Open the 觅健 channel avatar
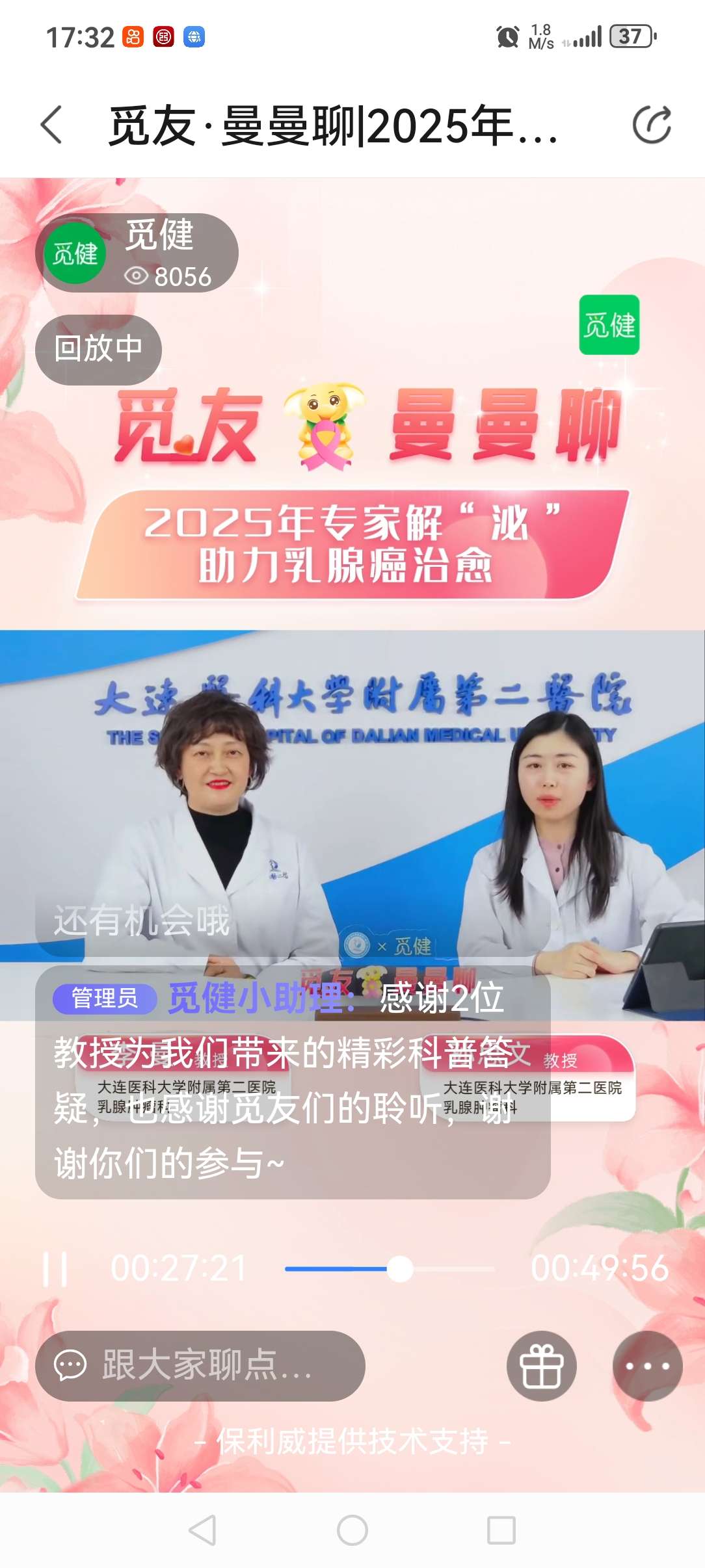 click(x=76, y=252)
